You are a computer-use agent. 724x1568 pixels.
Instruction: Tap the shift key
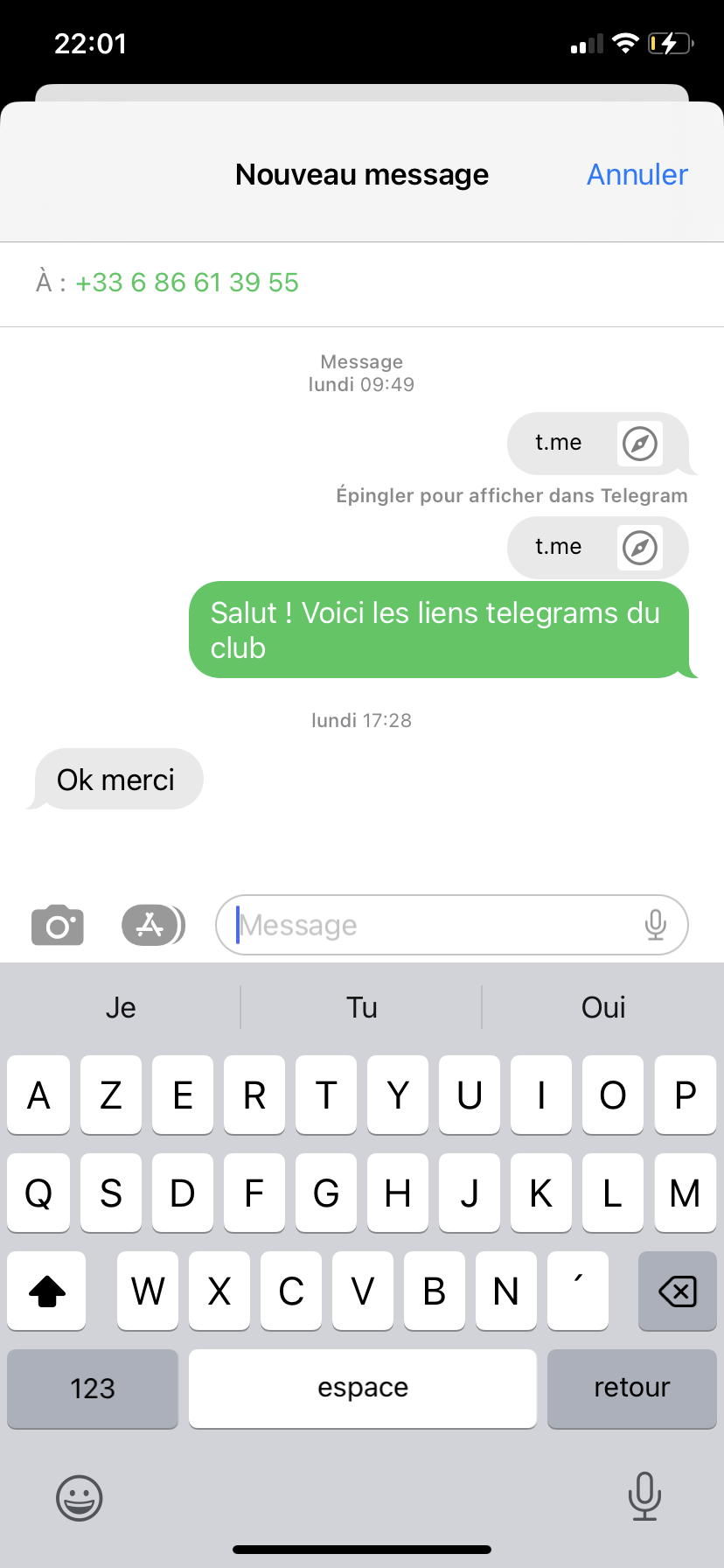point(47,1291)
